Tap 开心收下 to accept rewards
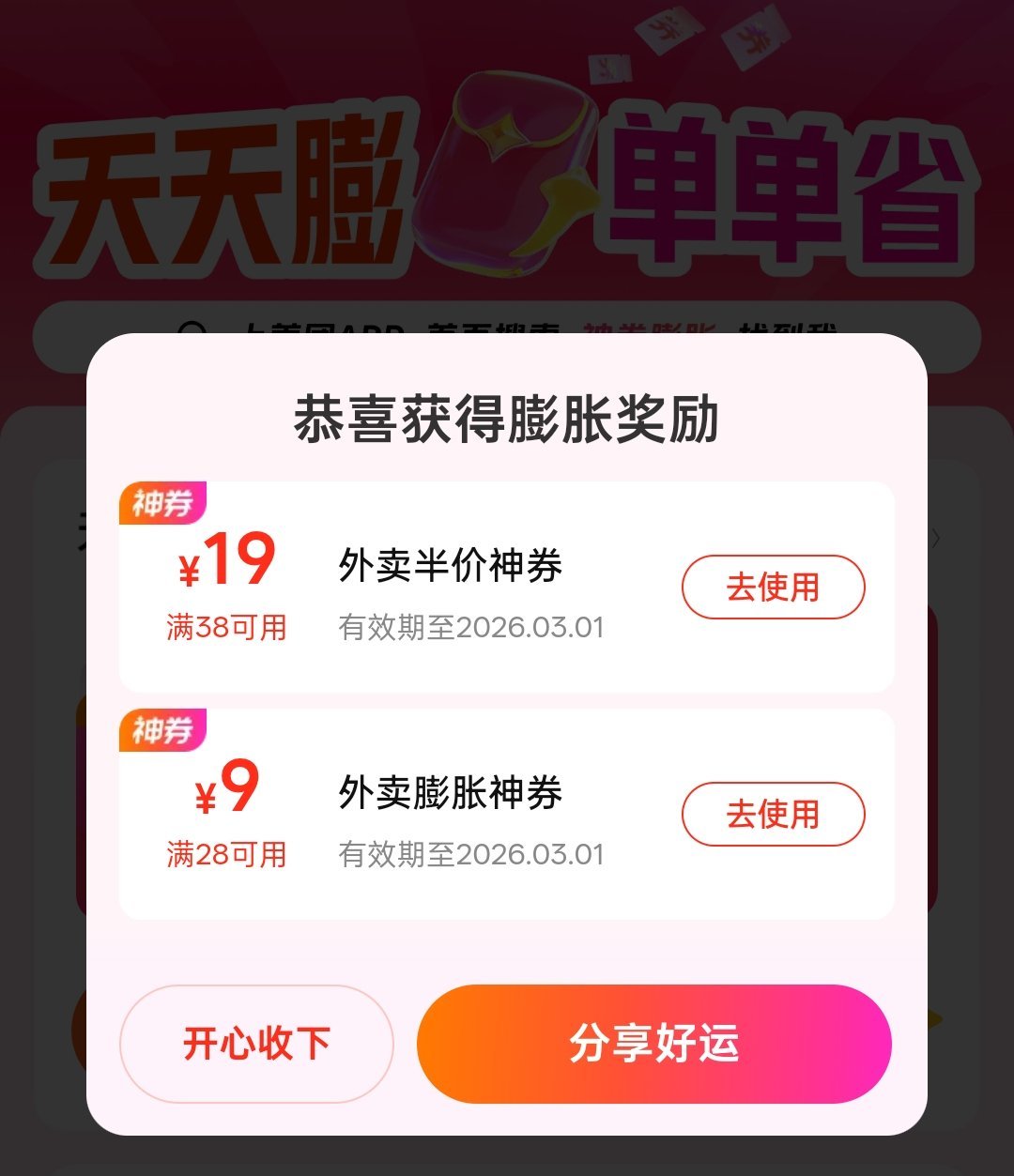Viewport: 1014px width, 1176px height. point(256,1044)
